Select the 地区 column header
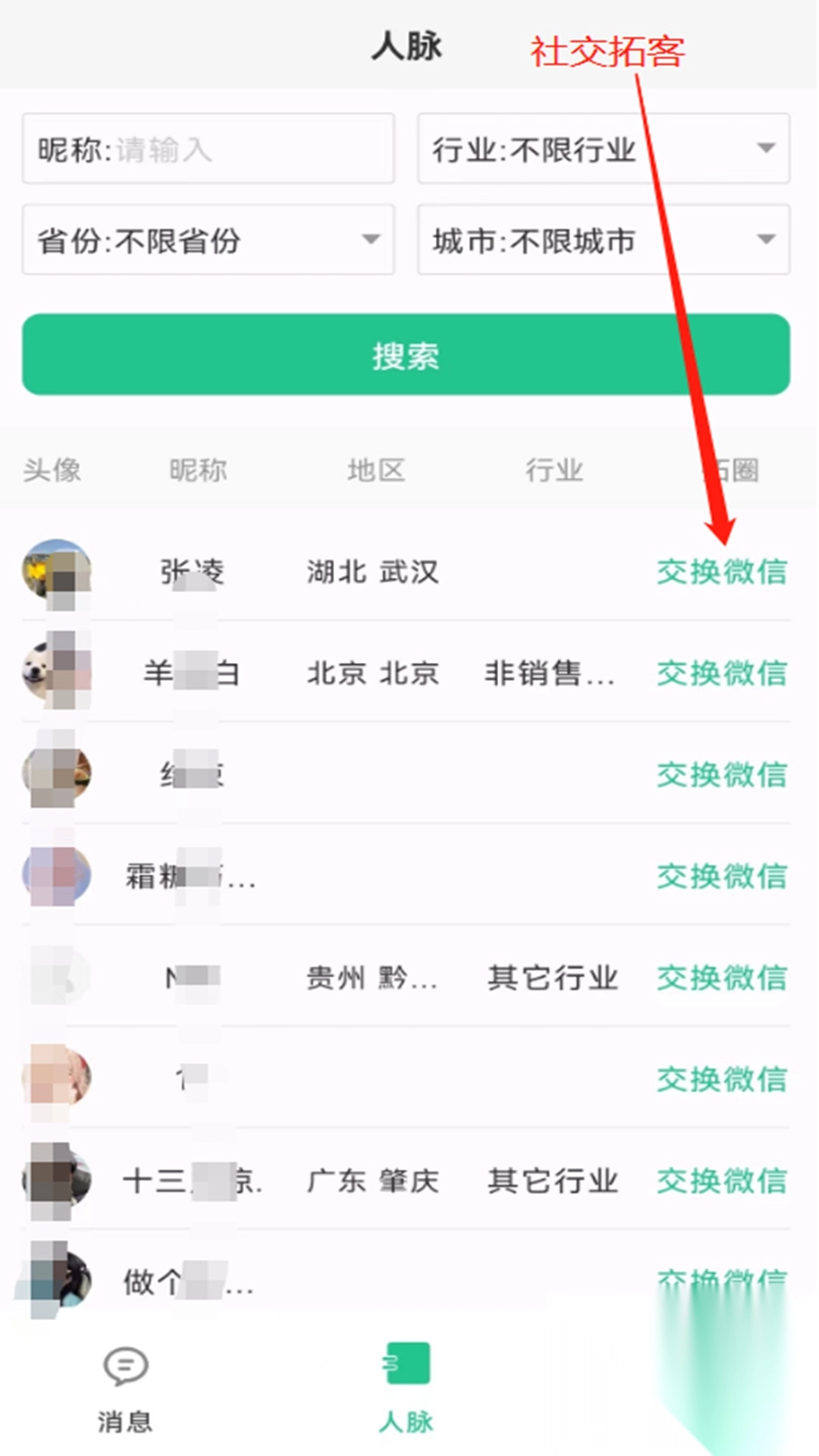 pos(377,470)
